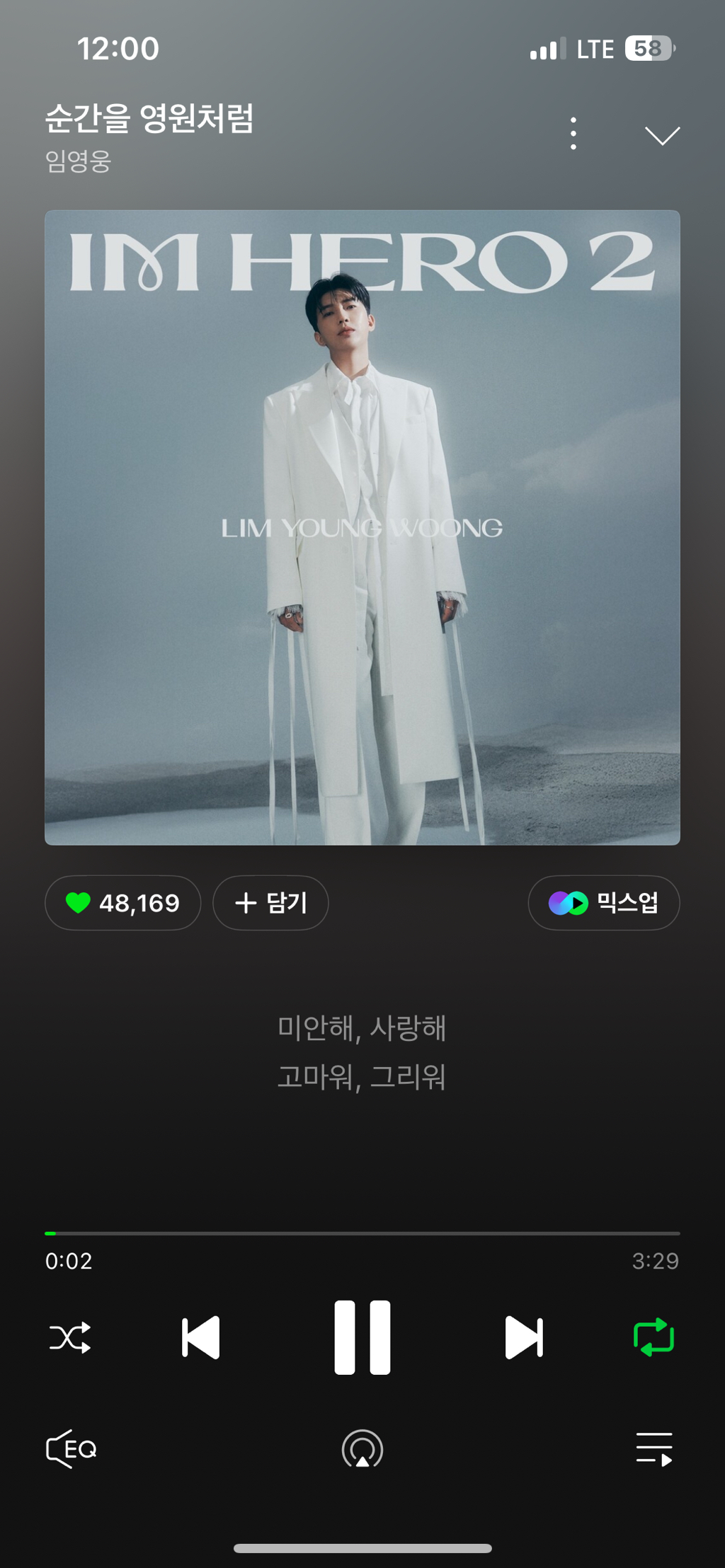
Task: Open the EQ sound settings
Action: pos(71,1449)
